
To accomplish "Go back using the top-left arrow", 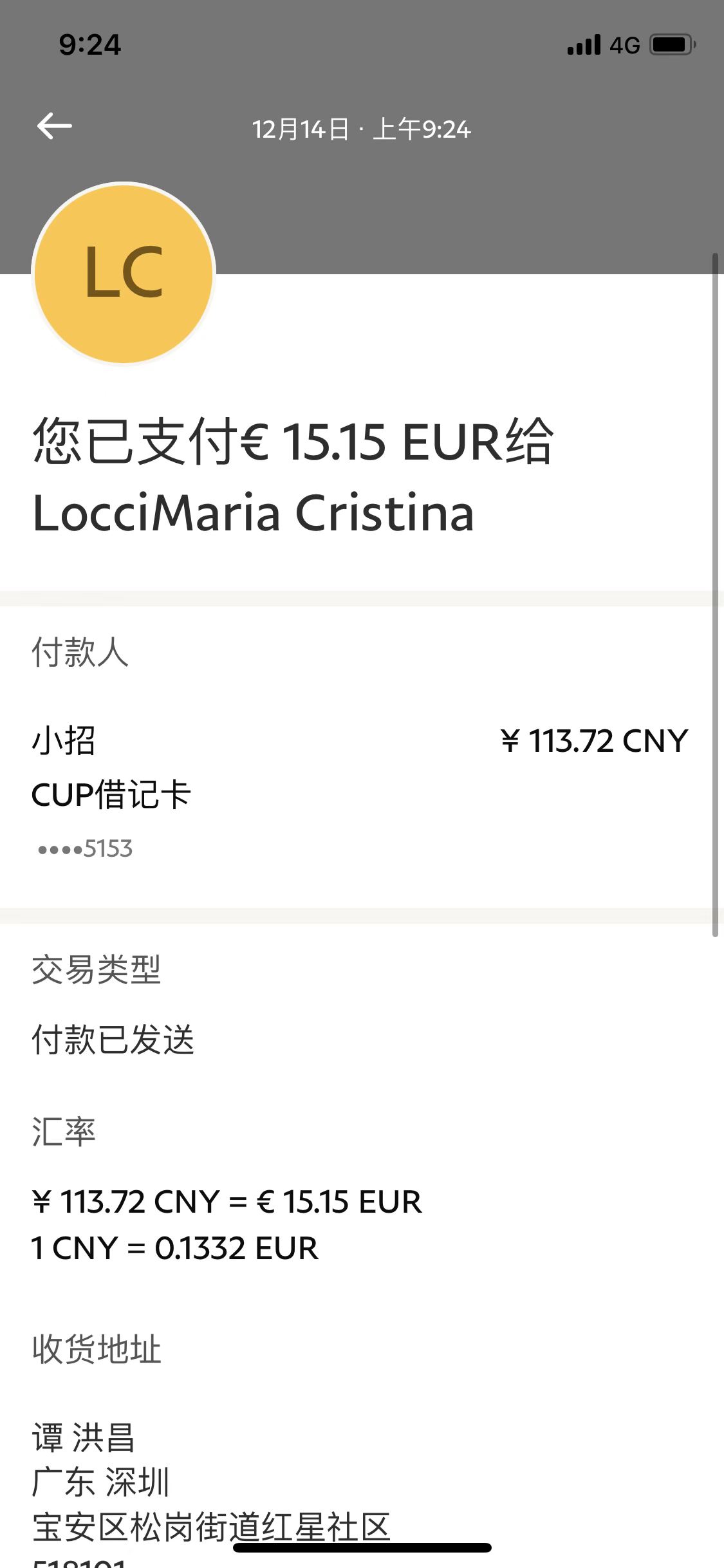I will tap(55, 126).
